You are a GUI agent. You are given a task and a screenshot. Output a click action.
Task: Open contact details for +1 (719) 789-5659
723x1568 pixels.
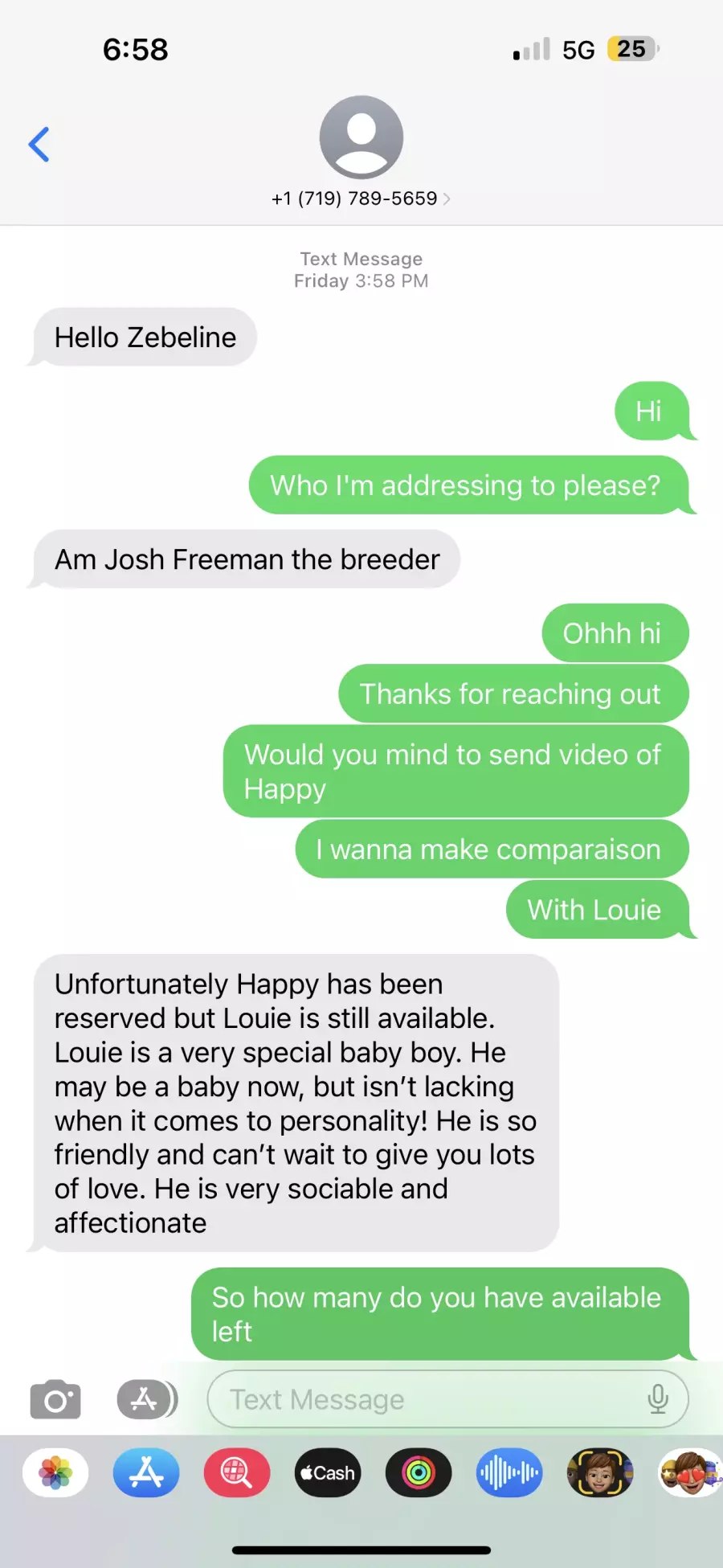(x=361, y=199)
